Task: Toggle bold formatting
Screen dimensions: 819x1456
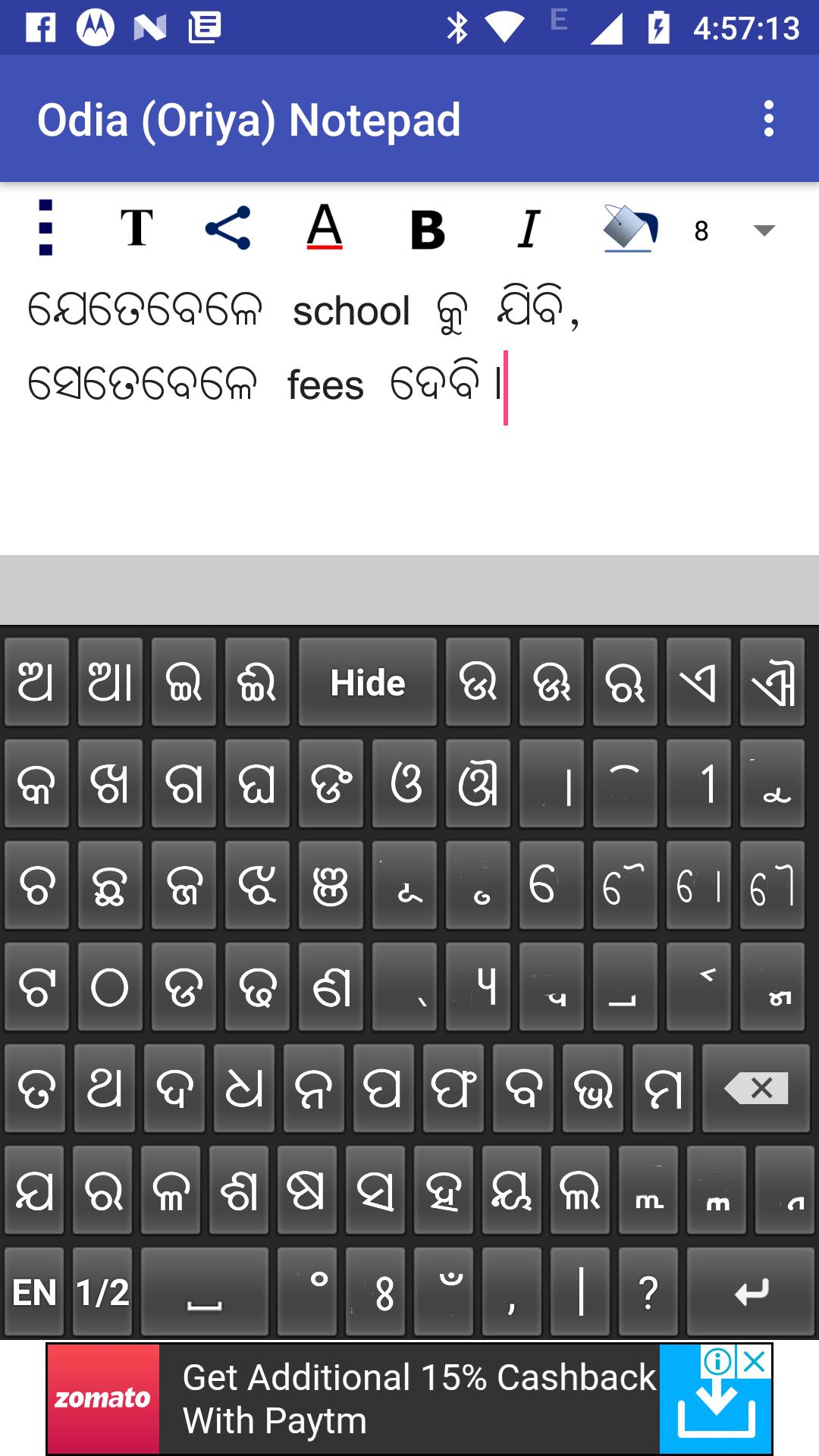Action: pos(428,229)
